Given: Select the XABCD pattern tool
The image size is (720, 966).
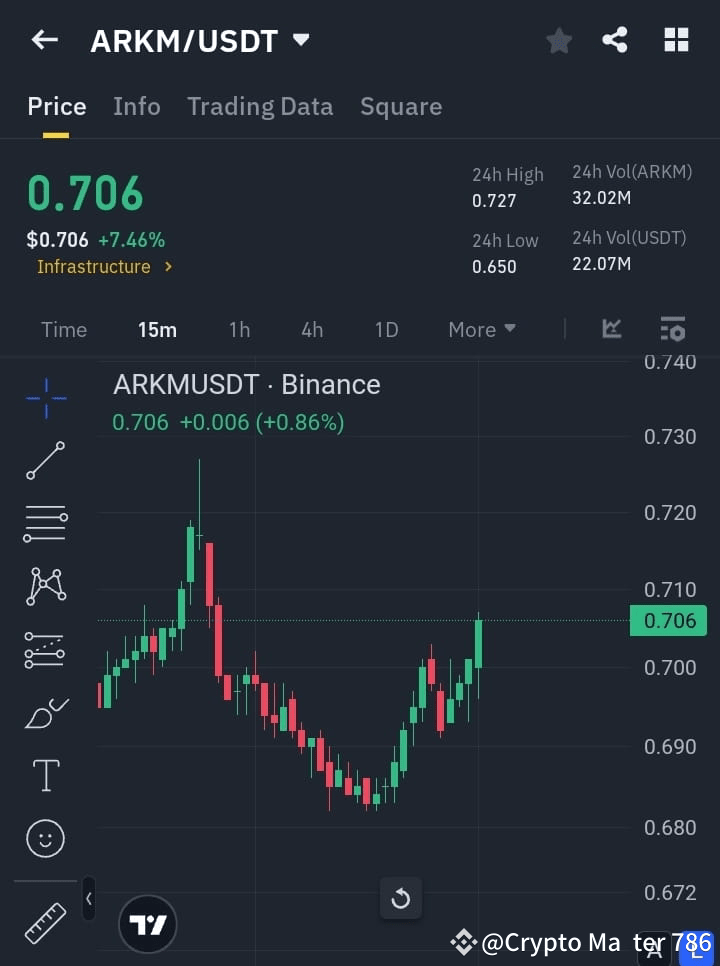Looking at the screenshot, I should coord(45,587).
